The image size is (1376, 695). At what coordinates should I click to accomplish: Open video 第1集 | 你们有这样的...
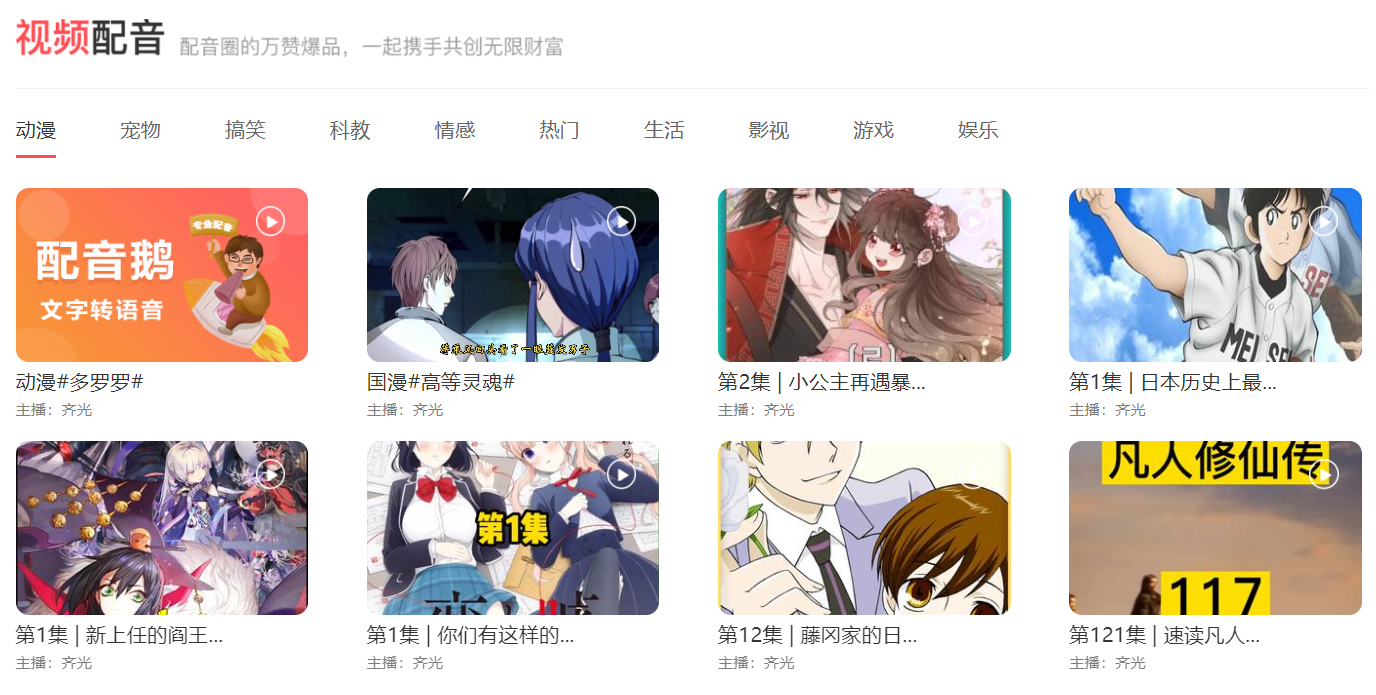click(x=513, y=528)
